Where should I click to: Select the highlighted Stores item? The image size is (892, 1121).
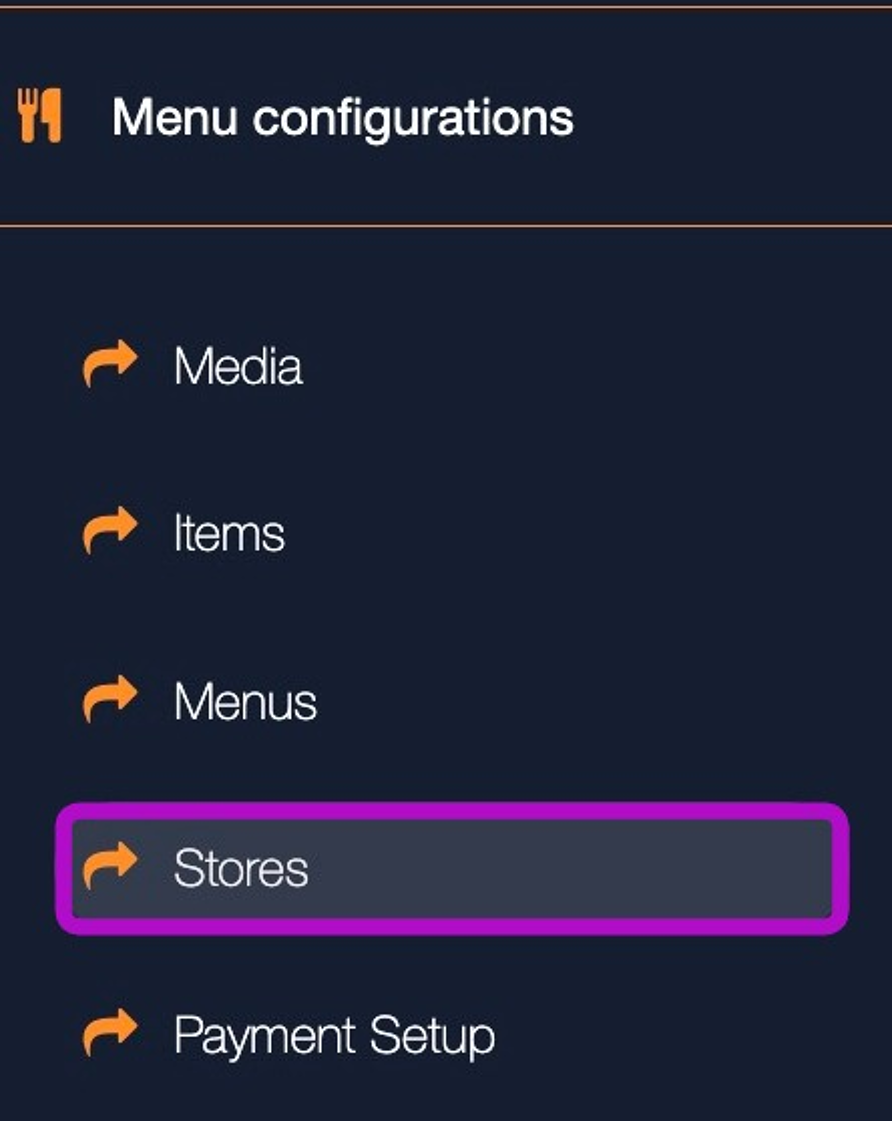coord(241,867)
